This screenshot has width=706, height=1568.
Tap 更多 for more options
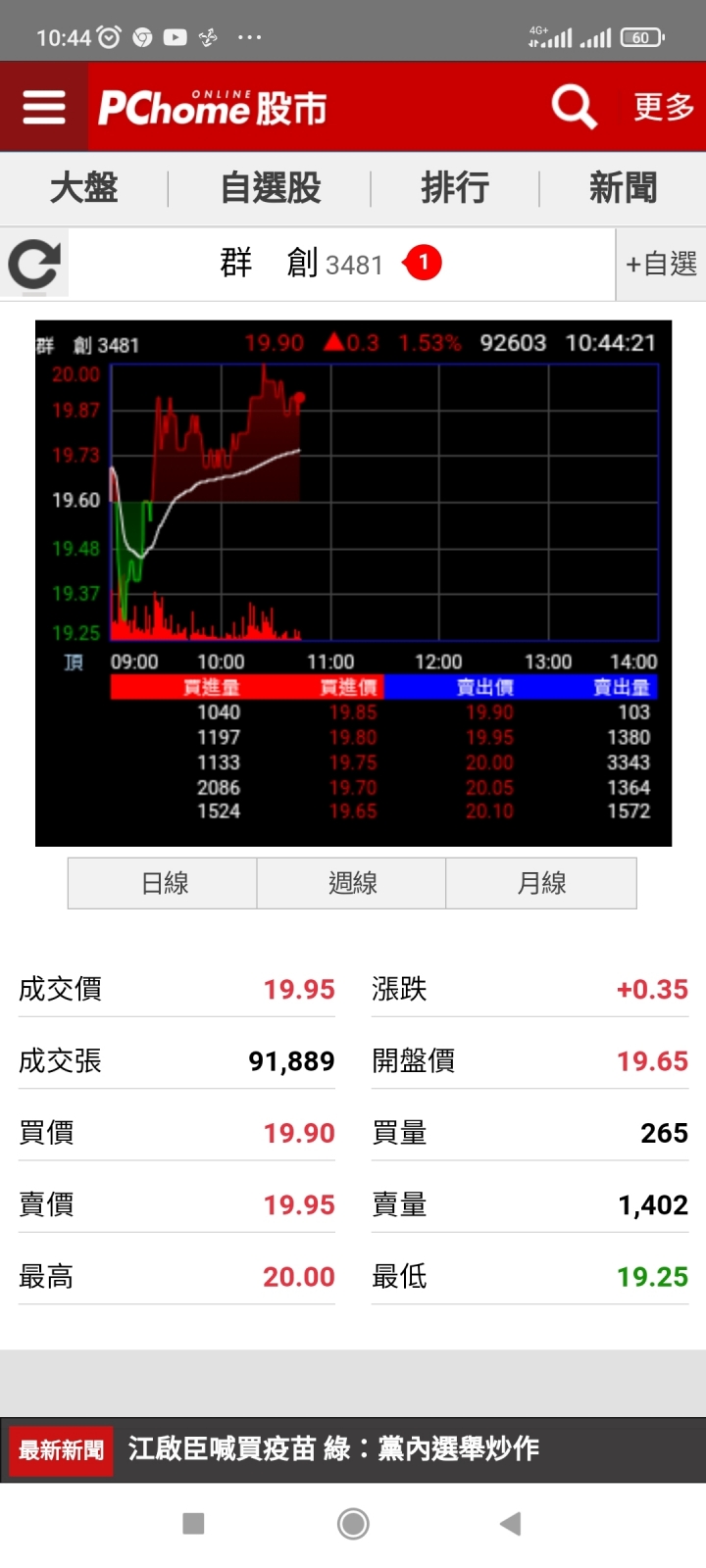(x=664, y=107)
